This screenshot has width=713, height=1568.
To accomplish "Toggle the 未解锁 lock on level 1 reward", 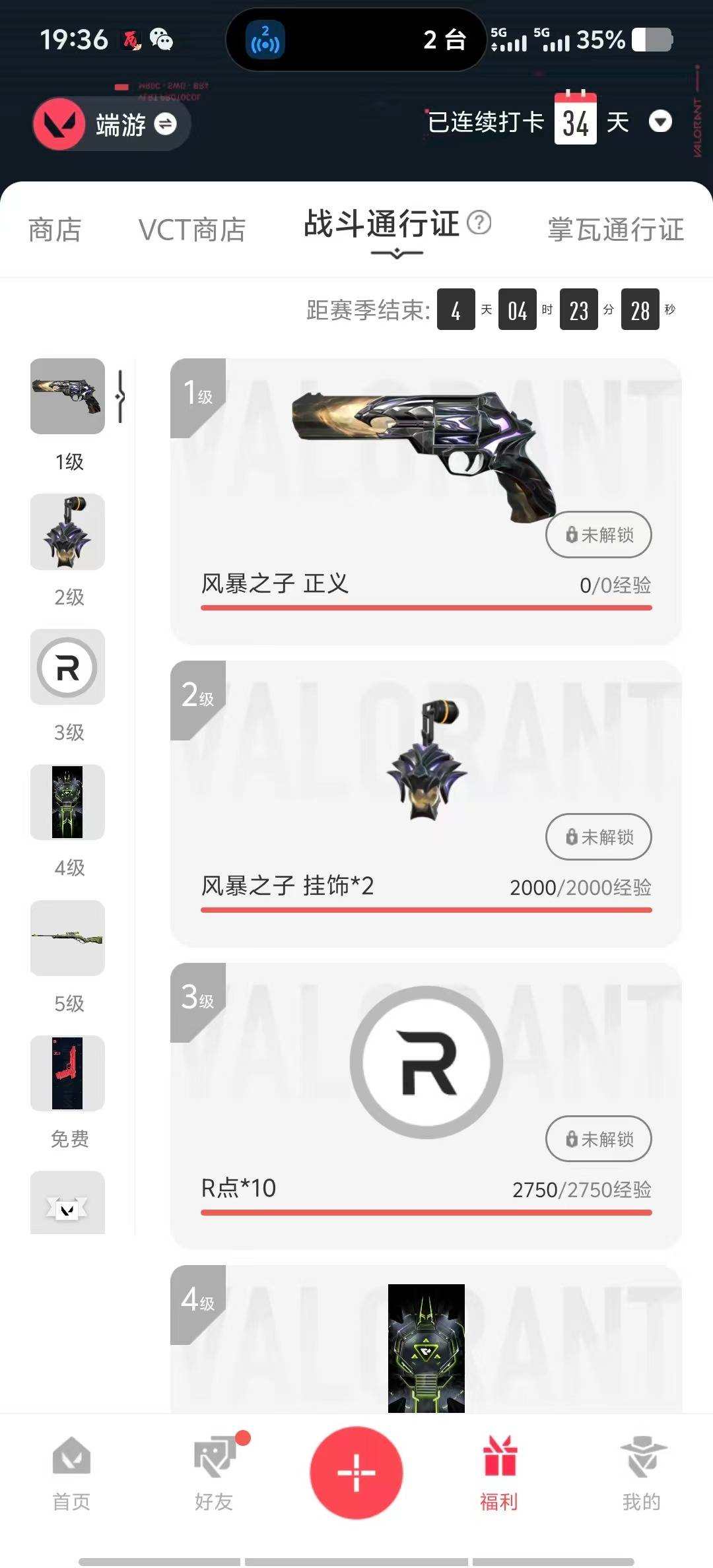I will click(597, 535).
